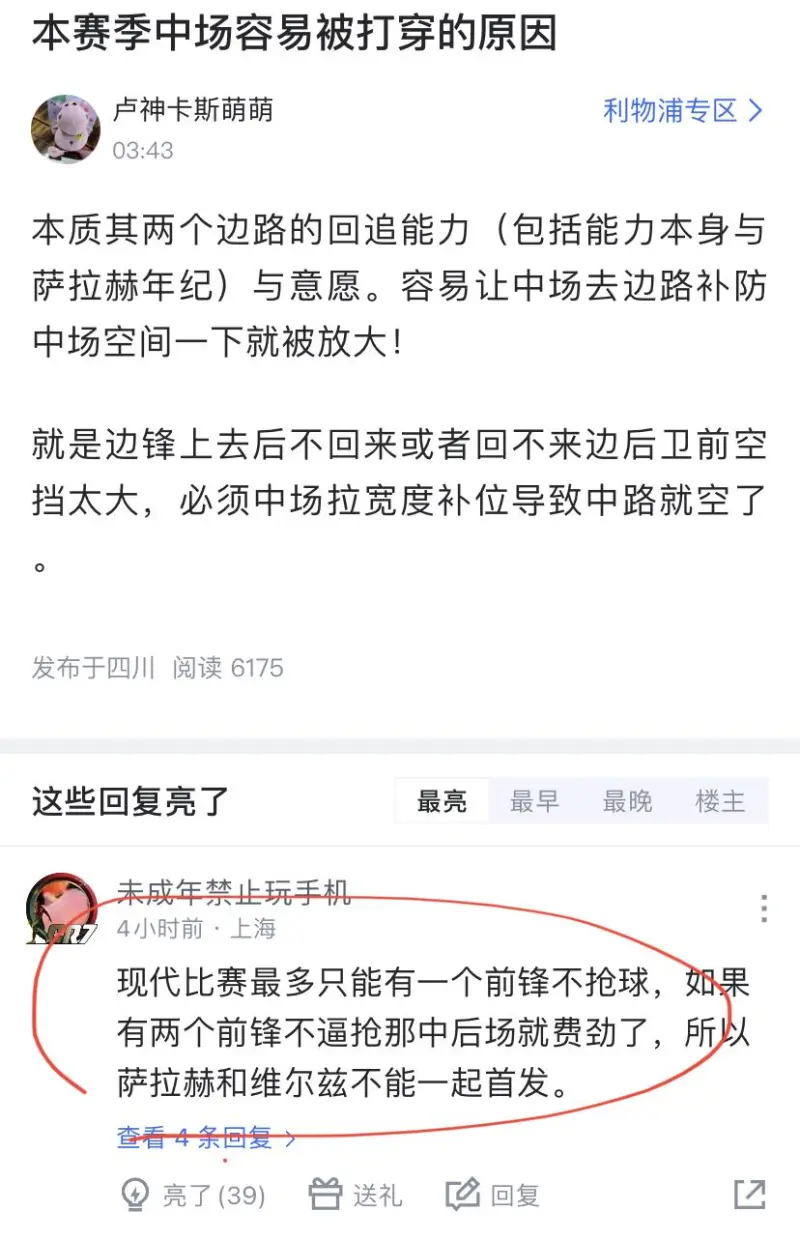
Task: Switch to the 最早 sort tab
Action: coord(534,801)
